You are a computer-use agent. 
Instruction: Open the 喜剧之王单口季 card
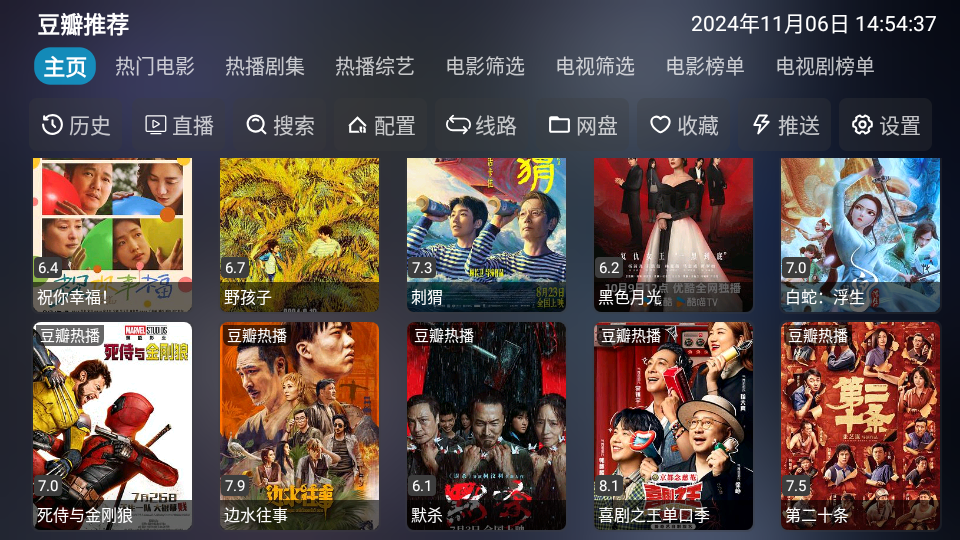pyautogui.click(x=673, y=425)
